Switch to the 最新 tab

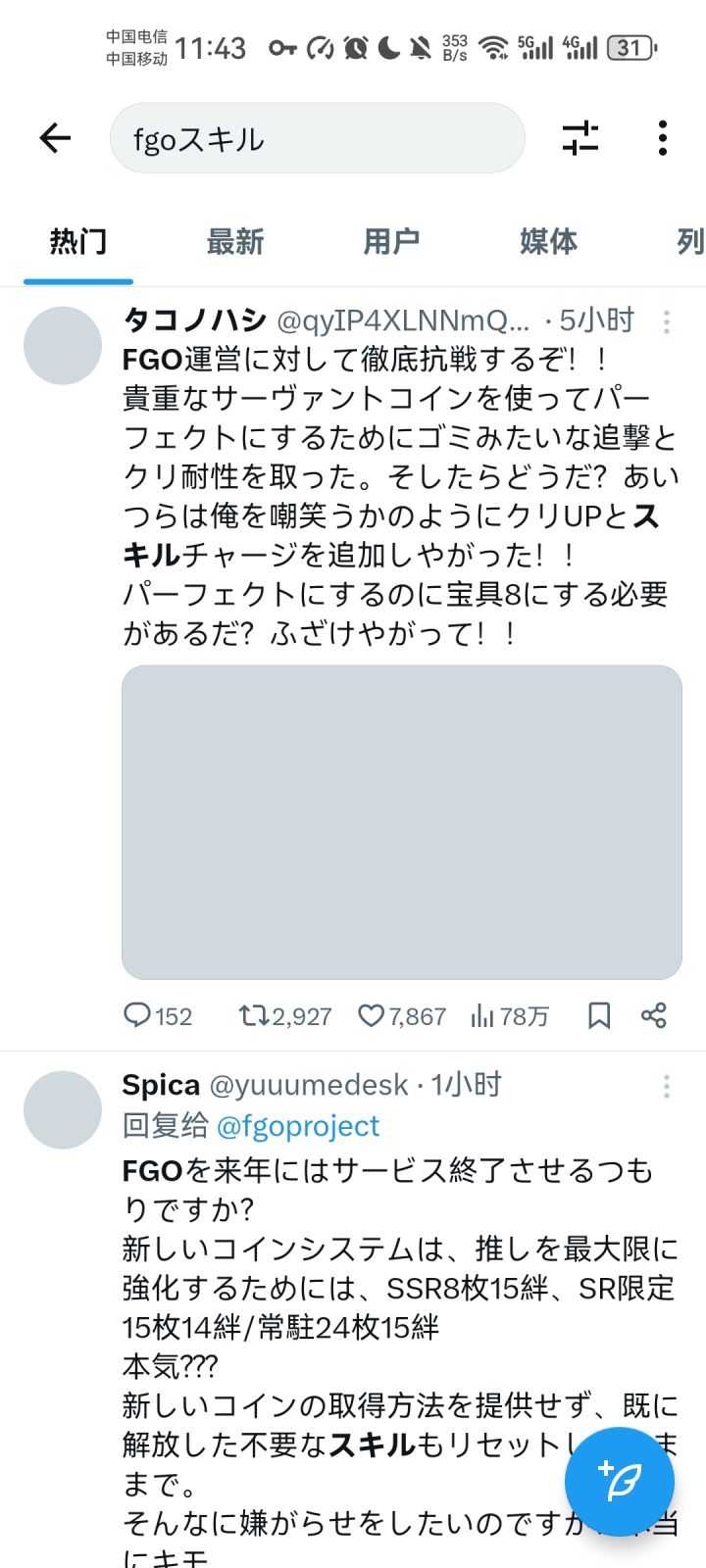tap(233, 241)
